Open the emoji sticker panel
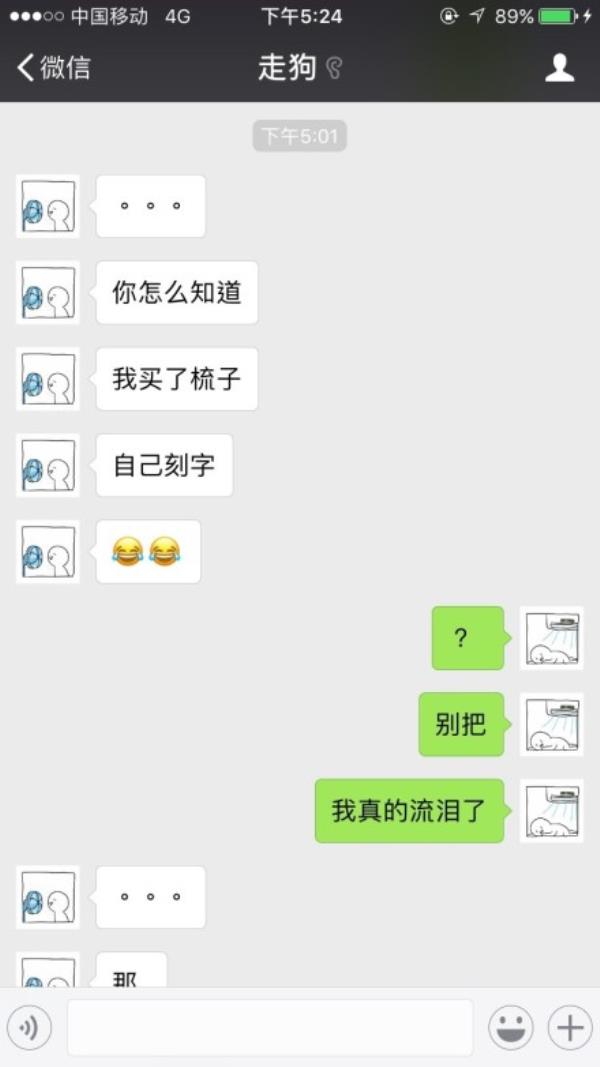 [510, 1028]
